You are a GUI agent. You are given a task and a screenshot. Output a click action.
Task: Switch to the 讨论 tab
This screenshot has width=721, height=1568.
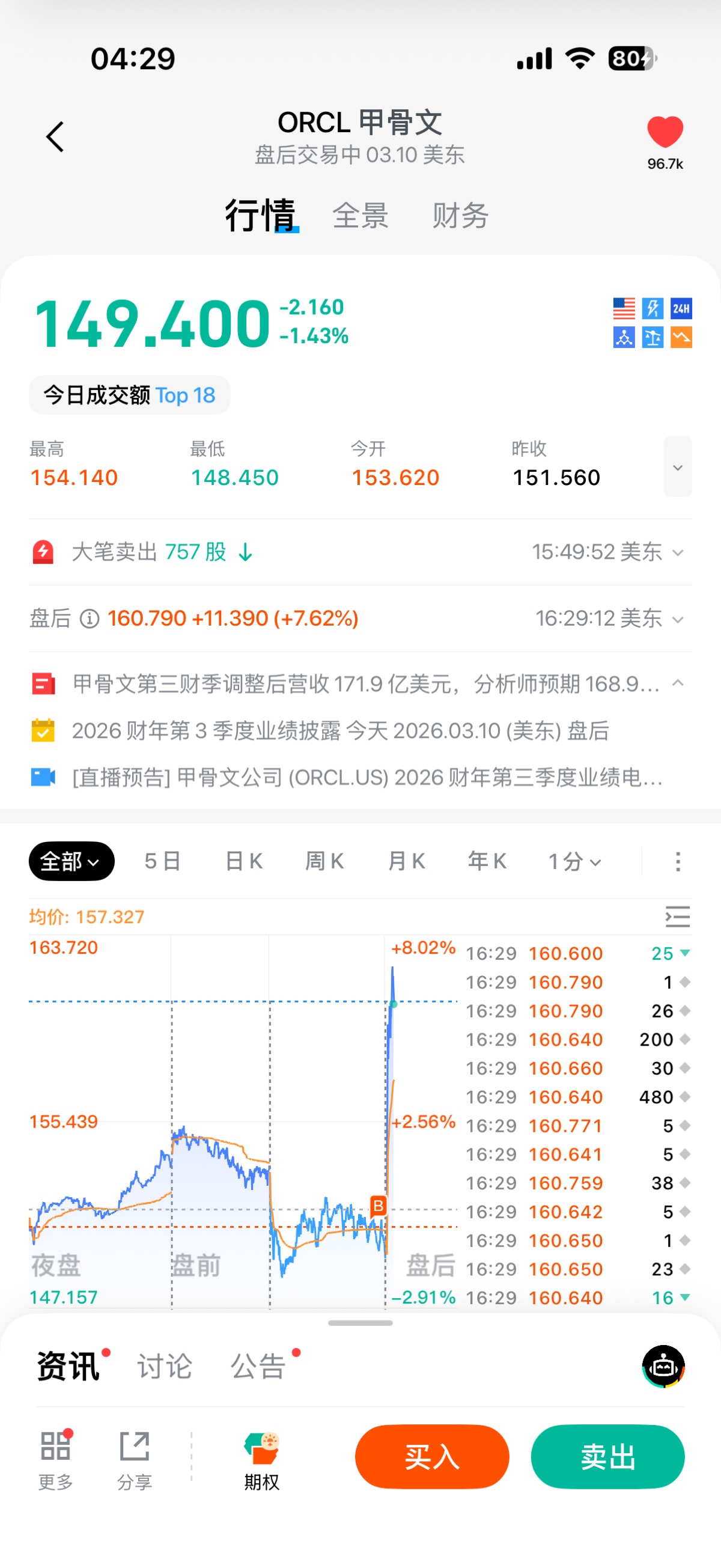point(164,1366)
